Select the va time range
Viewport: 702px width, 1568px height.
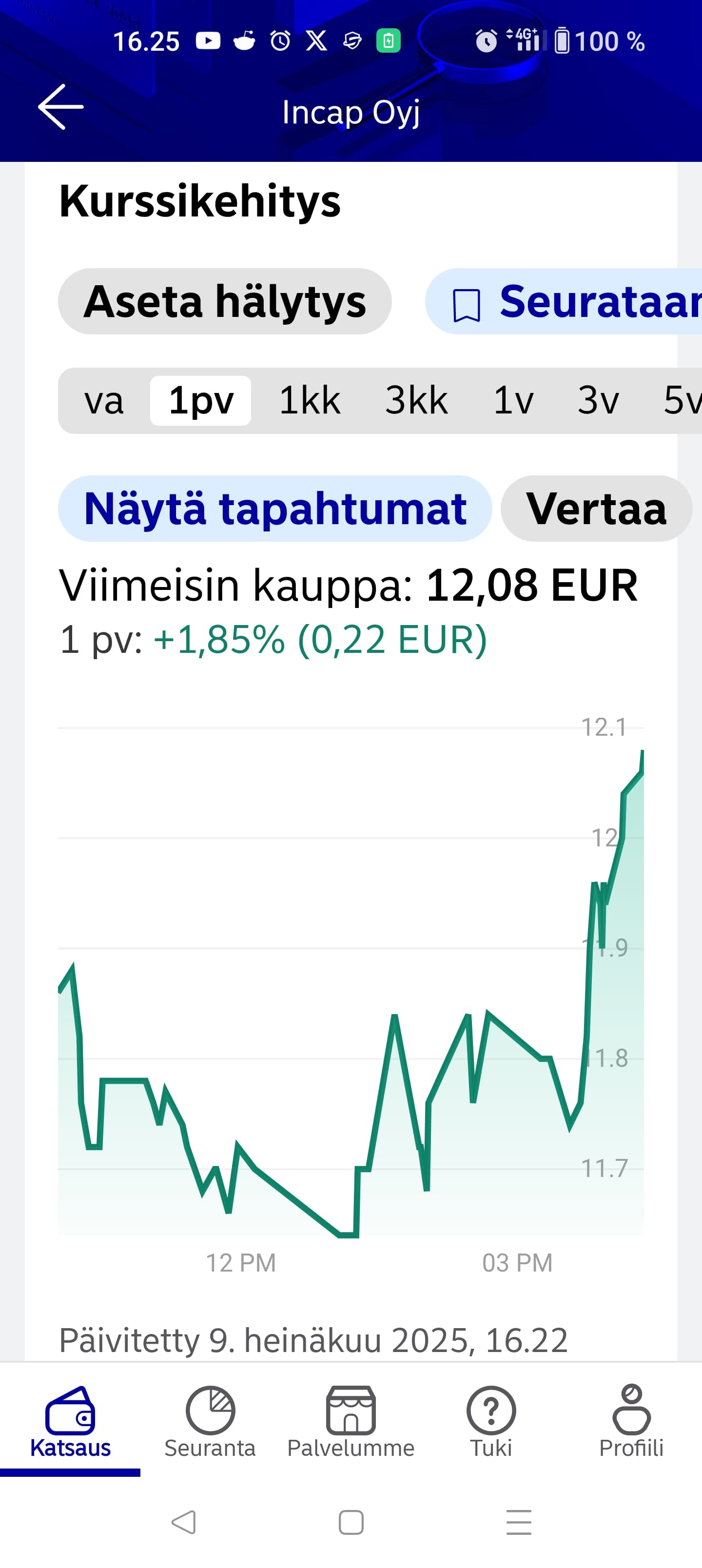point(104,400)
